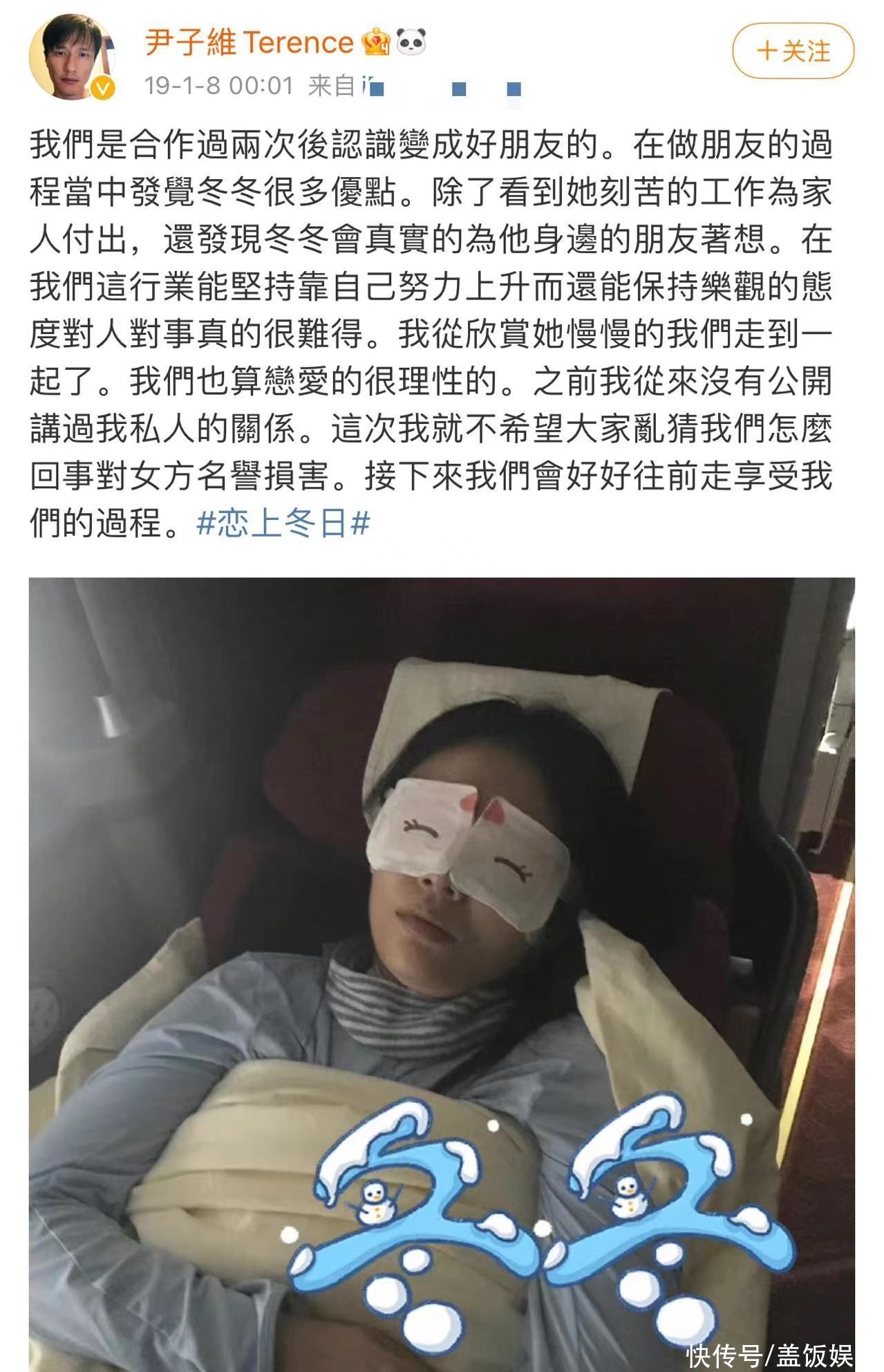884x1372 pixels.
Task: Open the username 尹子維 Terence
Action: point(249,43)
